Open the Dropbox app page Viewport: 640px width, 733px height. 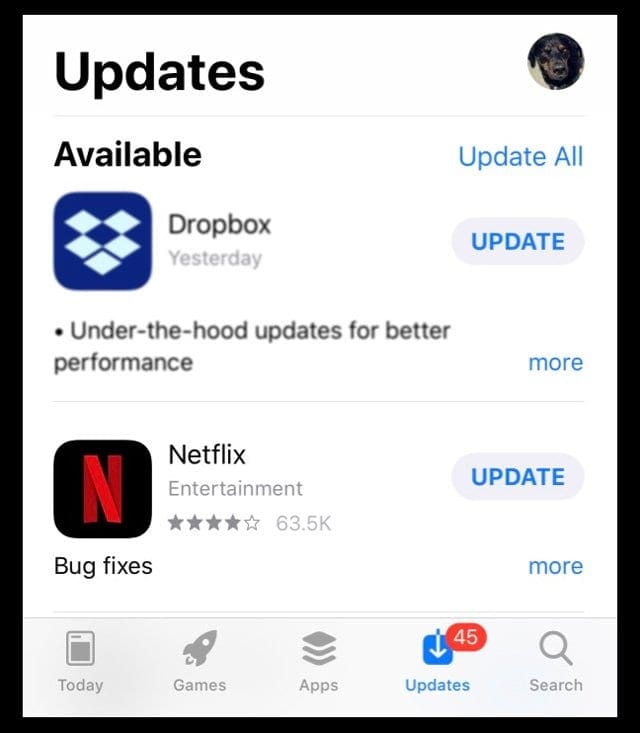click(102, 241)
